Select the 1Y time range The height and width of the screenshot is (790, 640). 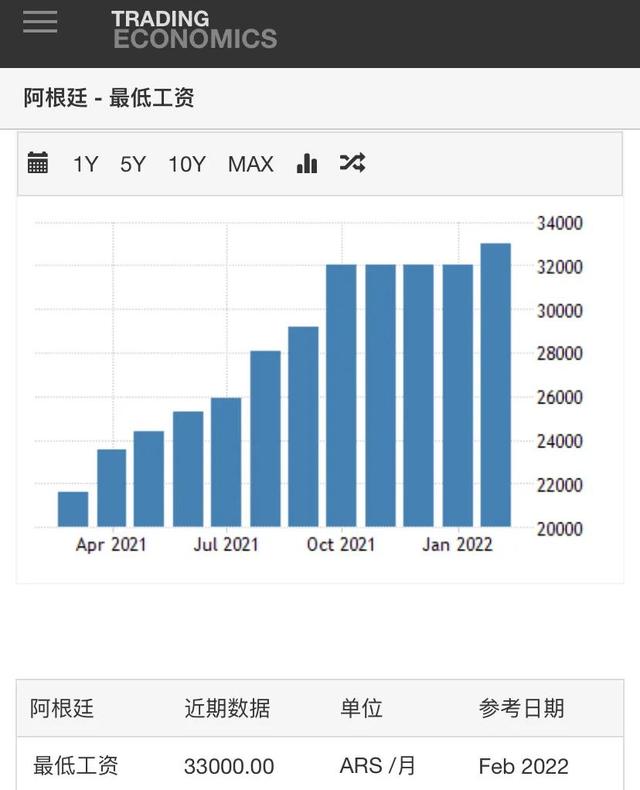coord(85,164)
